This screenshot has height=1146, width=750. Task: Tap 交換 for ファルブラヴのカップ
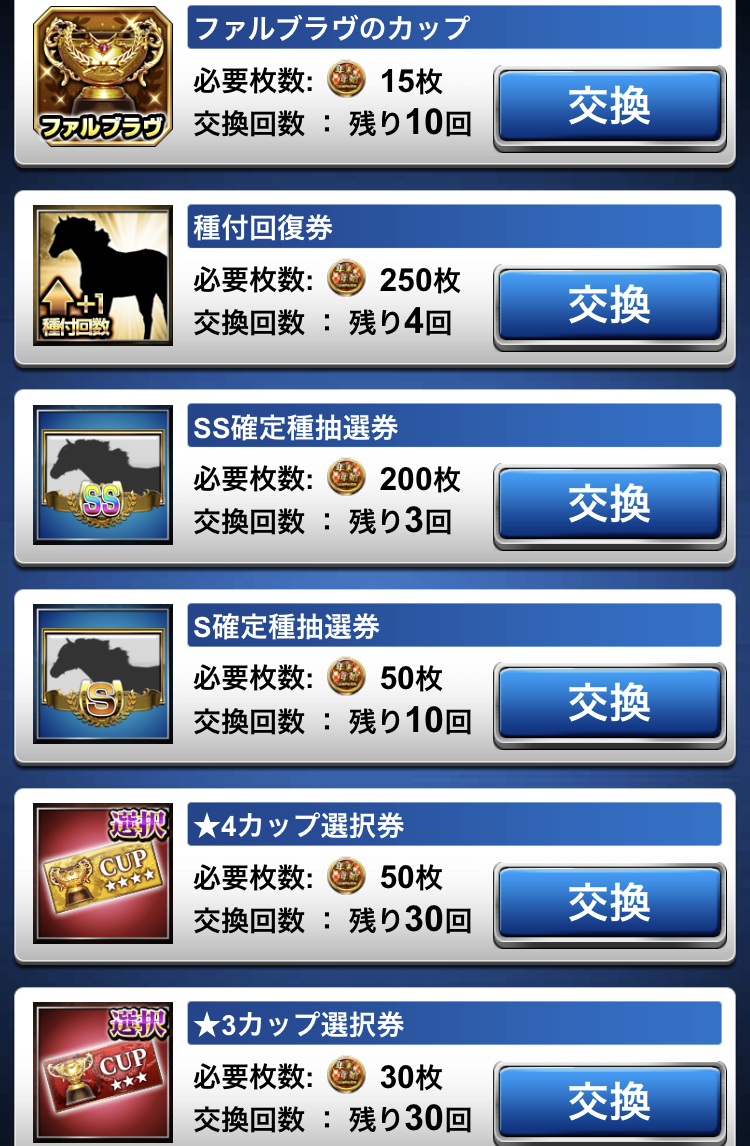click(x=609, y=107)
